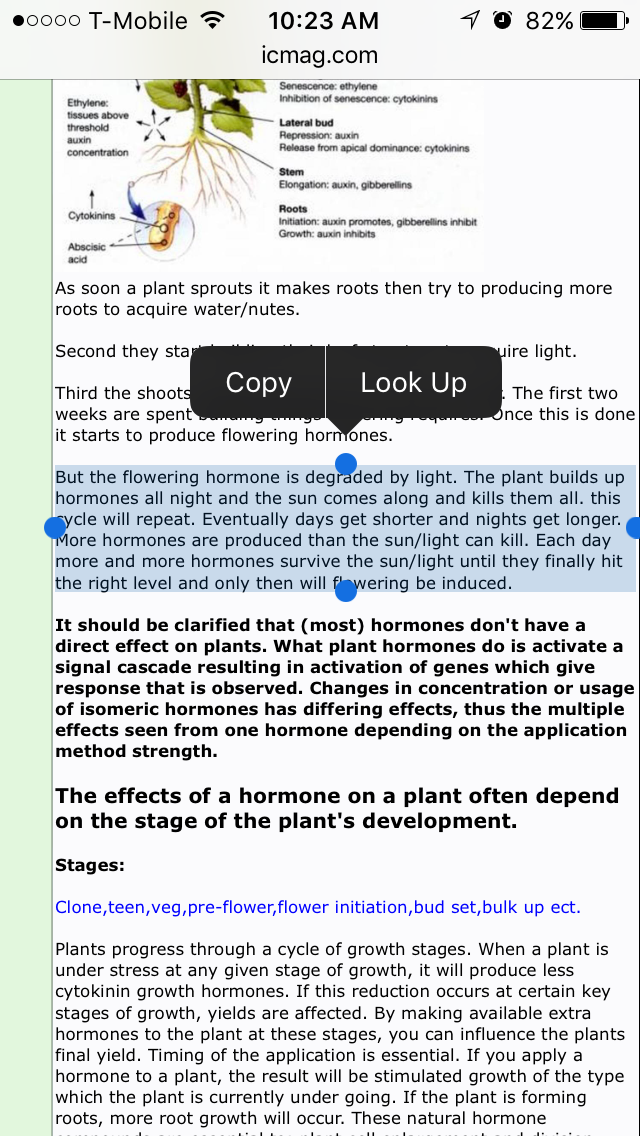Open the blue growth stages link
The height and width of the screenshot is (1136, 640).
[318, 907]
